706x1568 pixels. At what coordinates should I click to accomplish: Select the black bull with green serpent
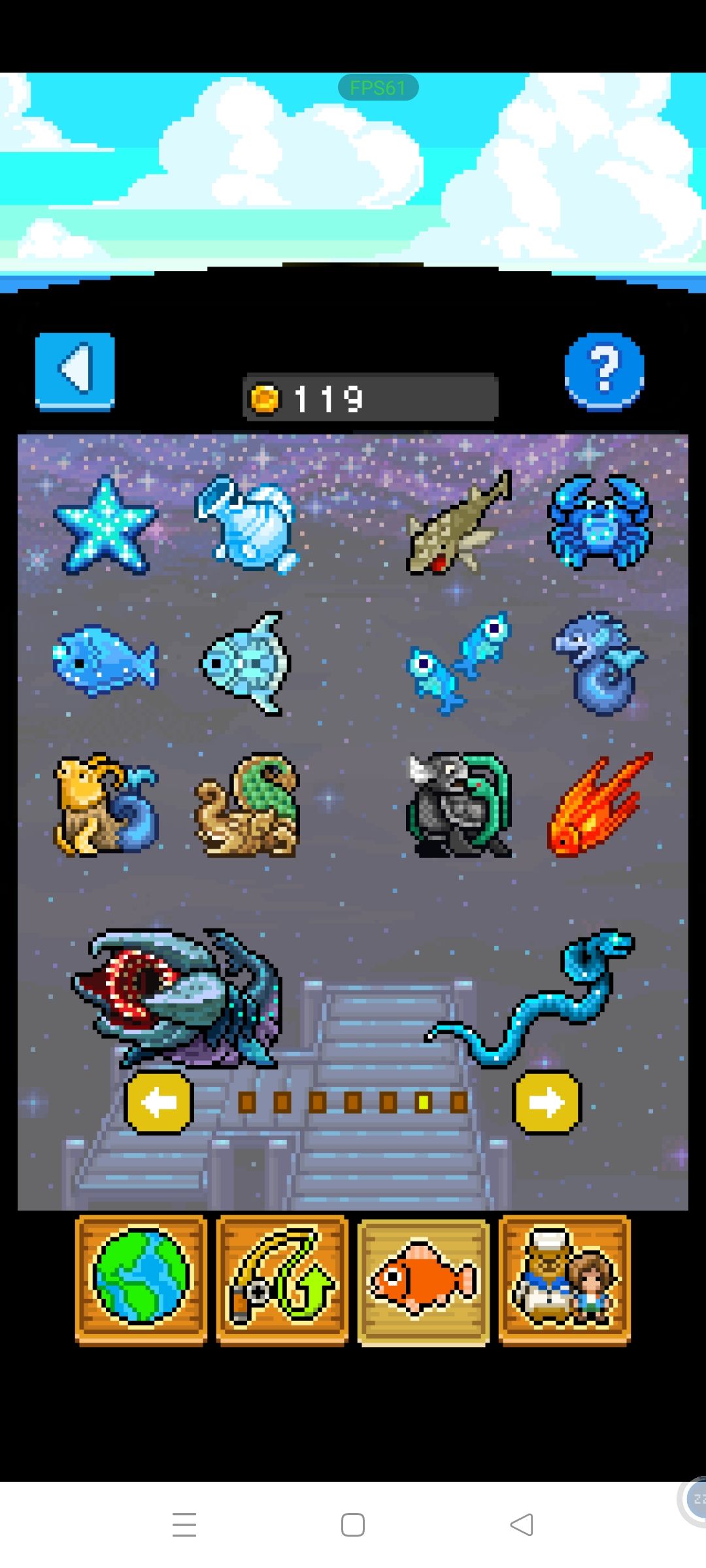pyautogui.click(x=458, y=805)
